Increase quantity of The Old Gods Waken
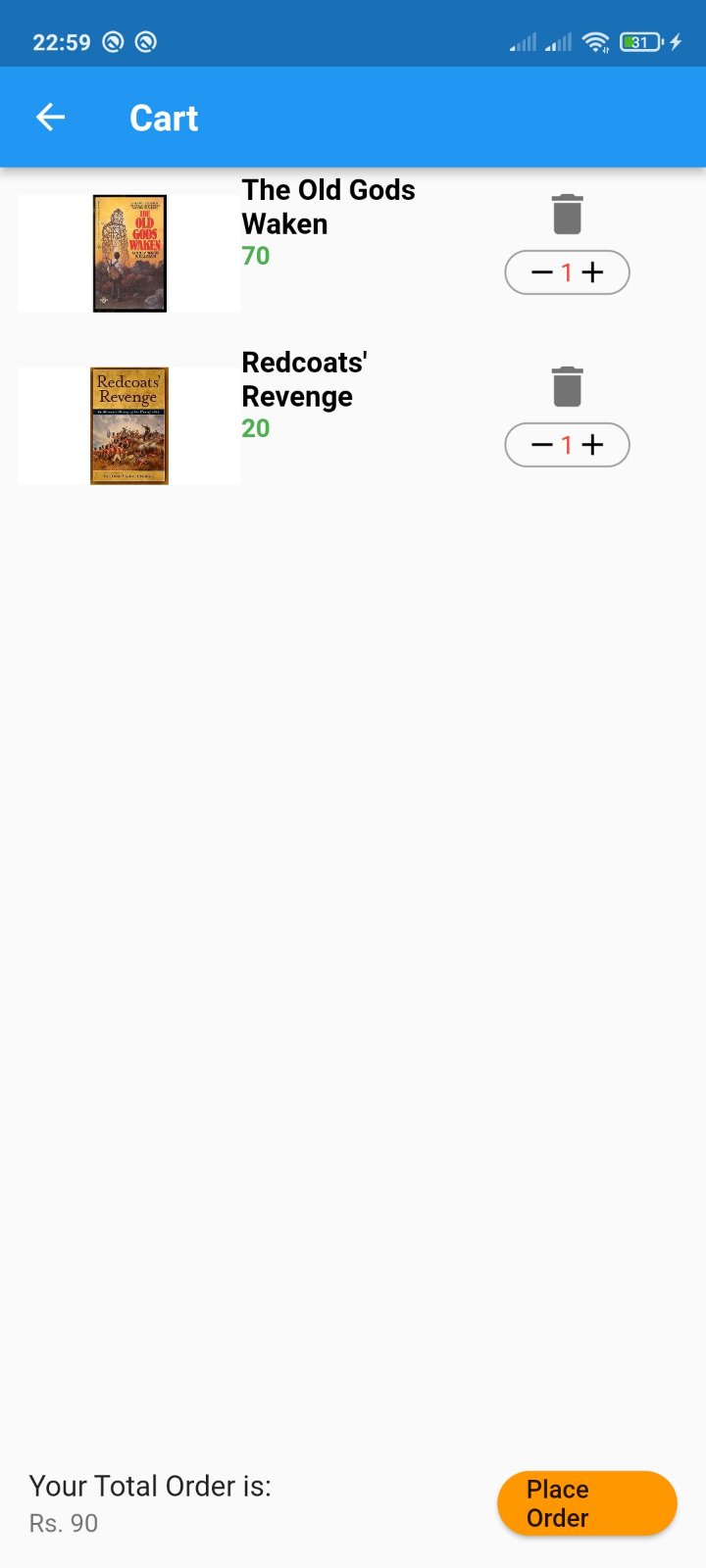 click(593, 272)
